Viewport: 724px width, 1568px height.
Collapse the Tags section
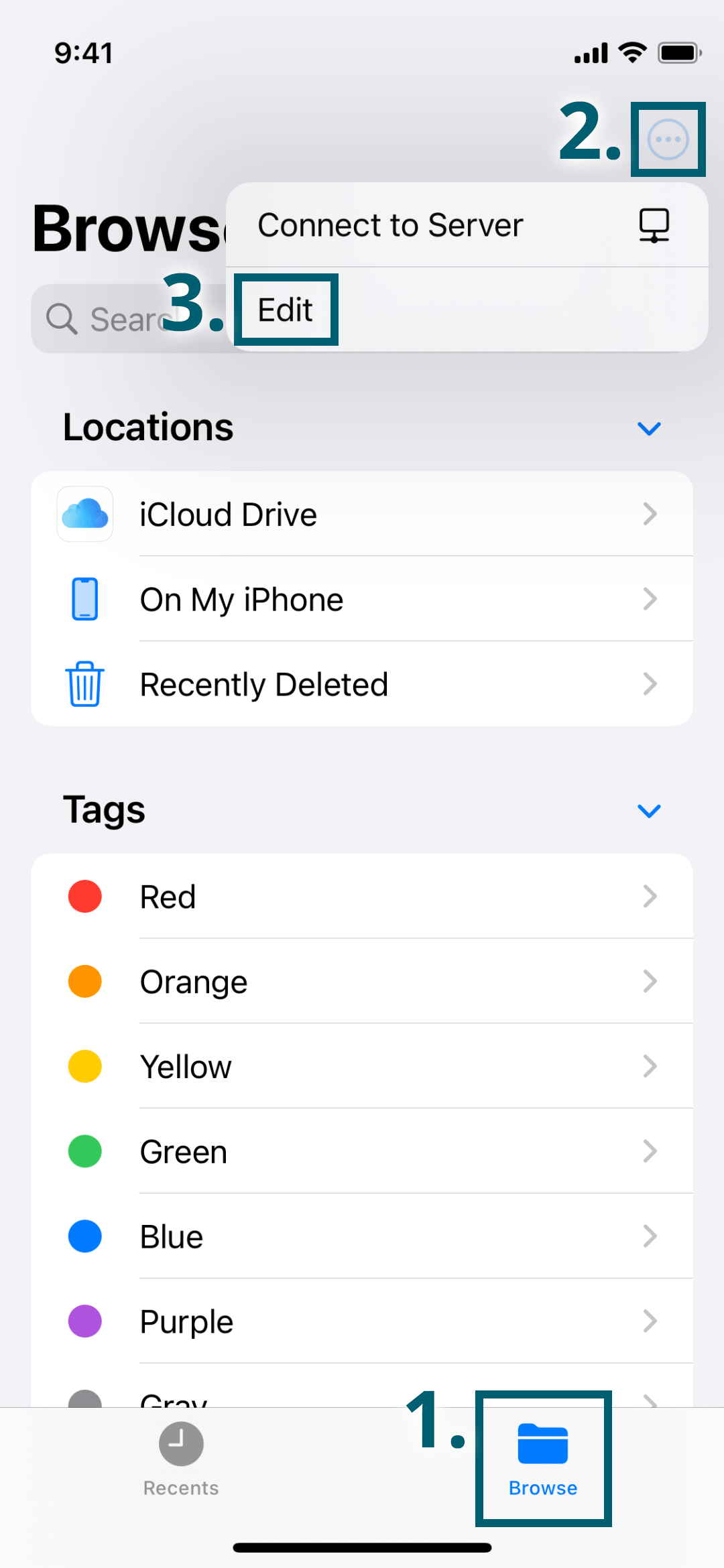(x=649, y=811)
